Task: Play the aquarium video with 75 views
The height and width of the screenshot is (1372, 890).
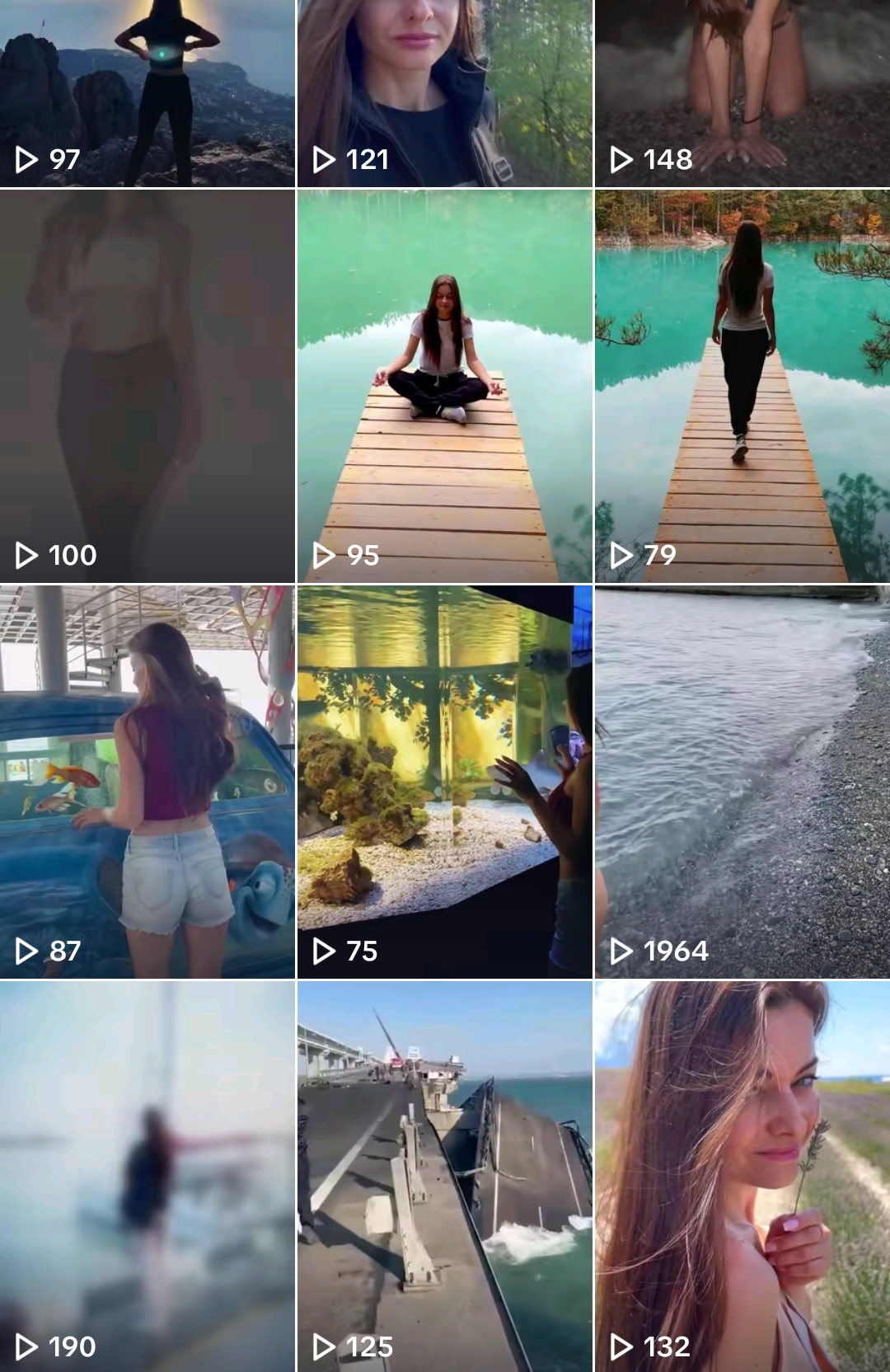Action: 444,782
